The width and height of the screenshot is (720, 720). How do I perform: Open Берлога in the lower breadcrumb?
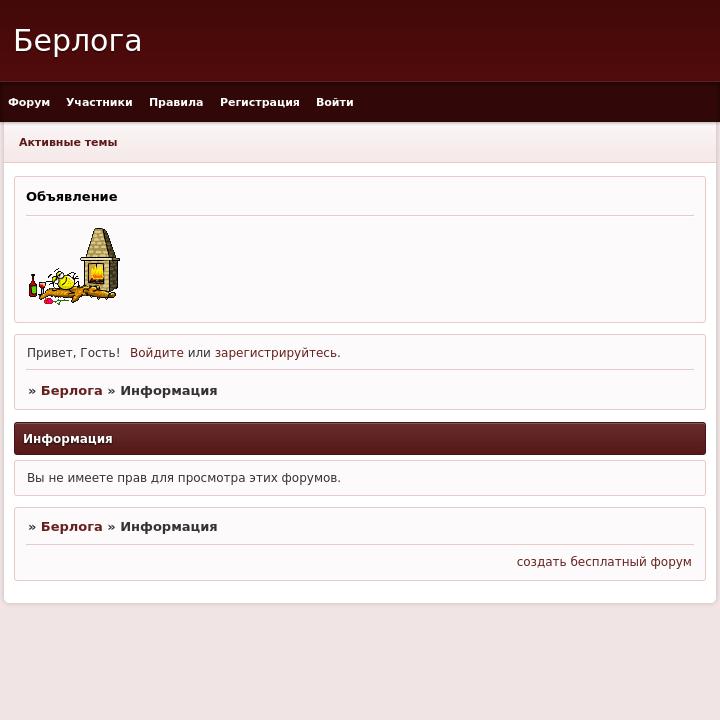pos(72,527)
